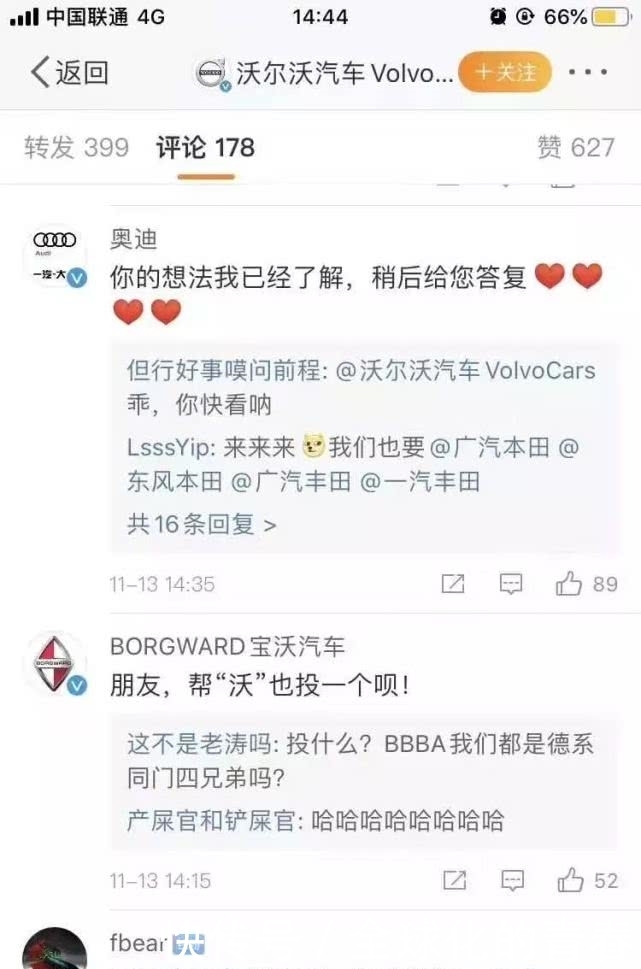The height and width of the screenshot is (969, 641).
Task: Open BORGWARD宝沃汽车 profile avatar
Action: [x=54, y=663]
